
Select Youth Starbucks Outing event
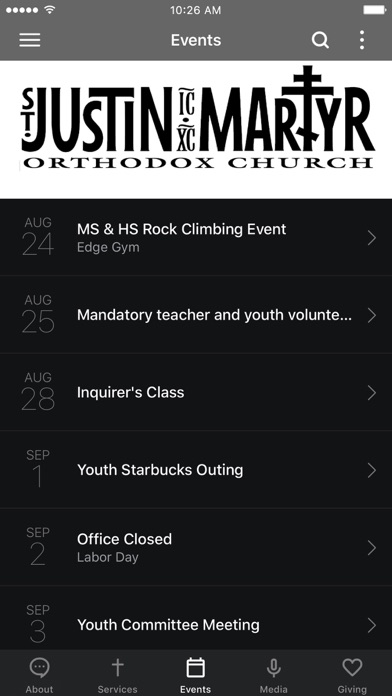pyautogui.click(x=196, y=470)
